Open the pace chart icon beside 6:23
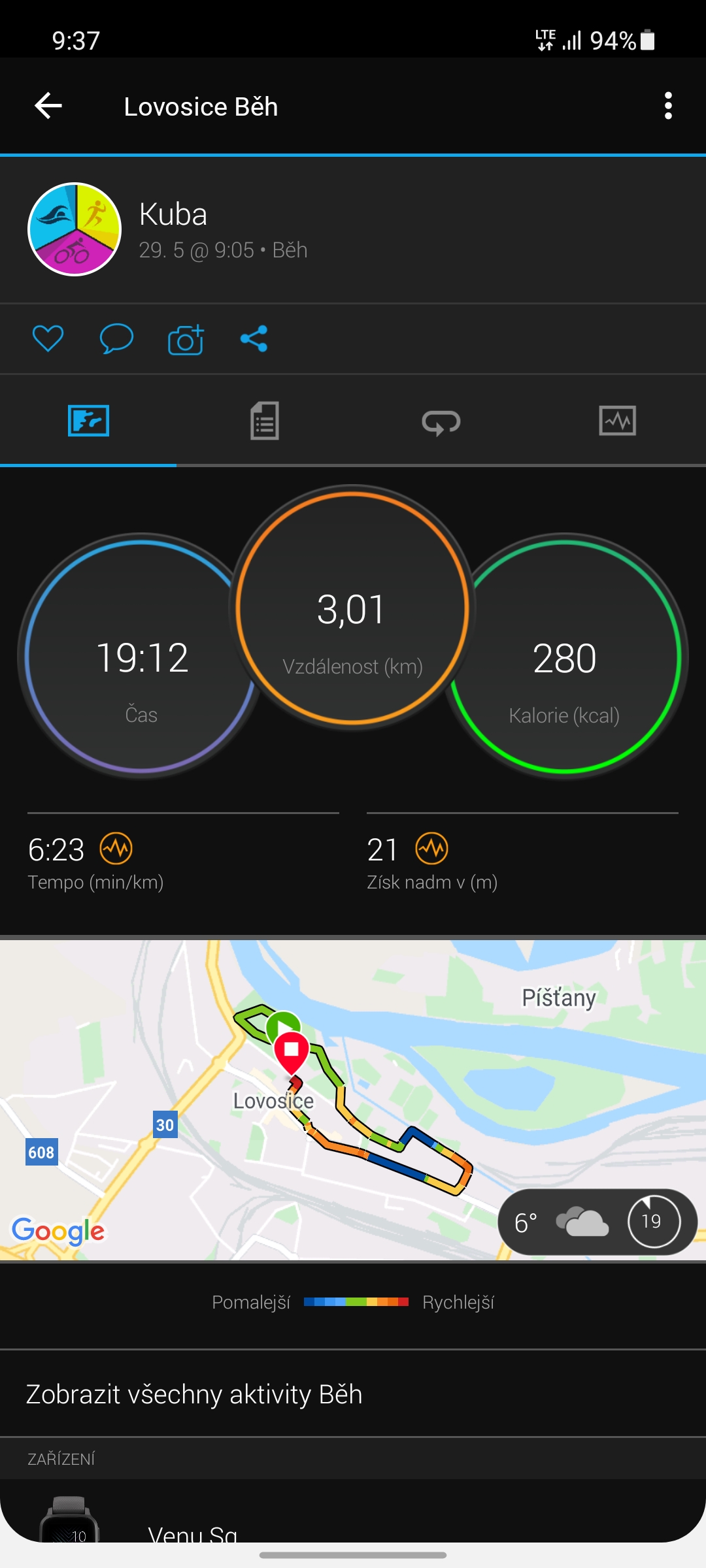 coord(116,849)
